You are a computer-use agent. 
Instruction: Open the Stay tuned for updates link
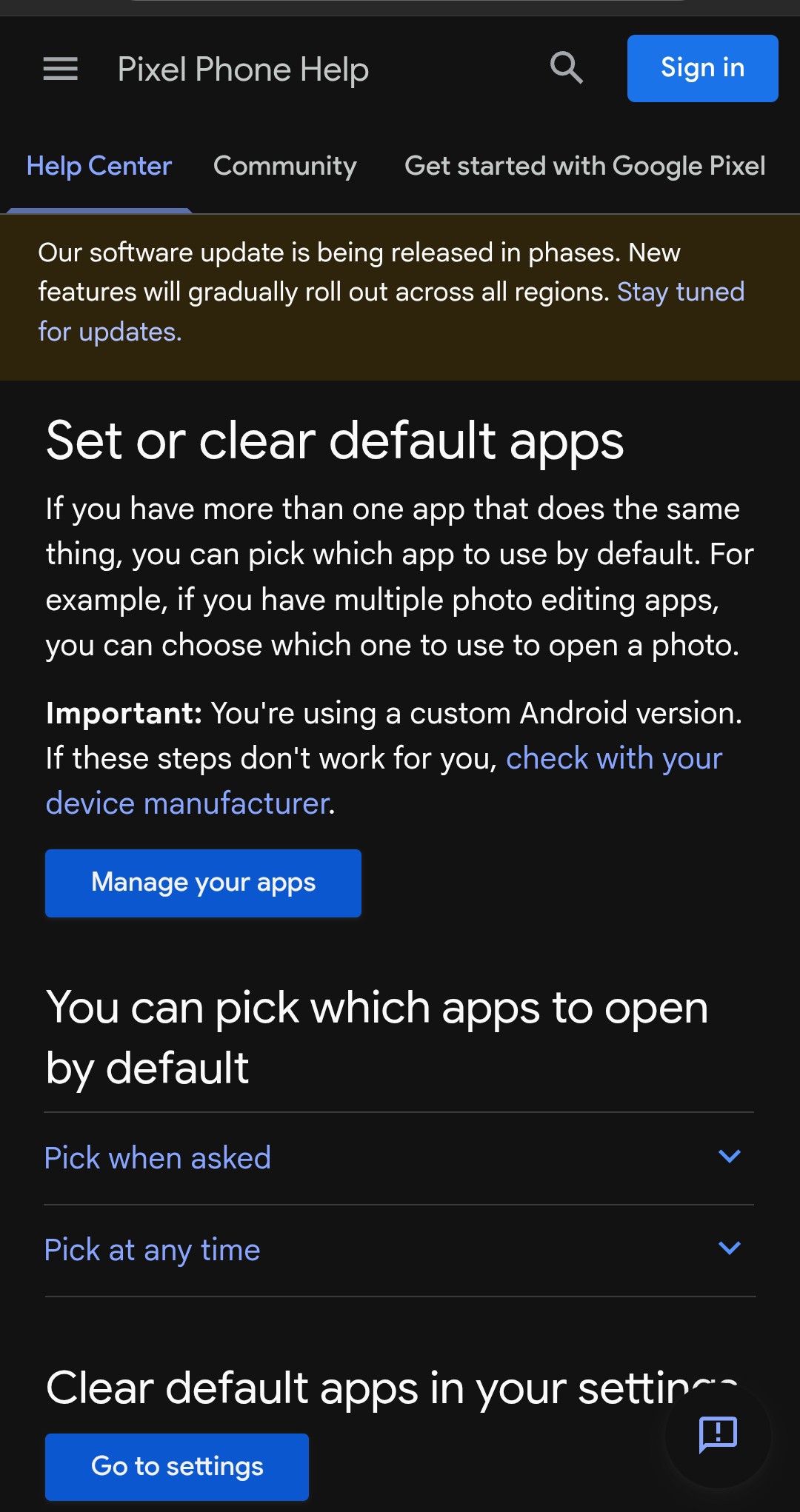679,292
